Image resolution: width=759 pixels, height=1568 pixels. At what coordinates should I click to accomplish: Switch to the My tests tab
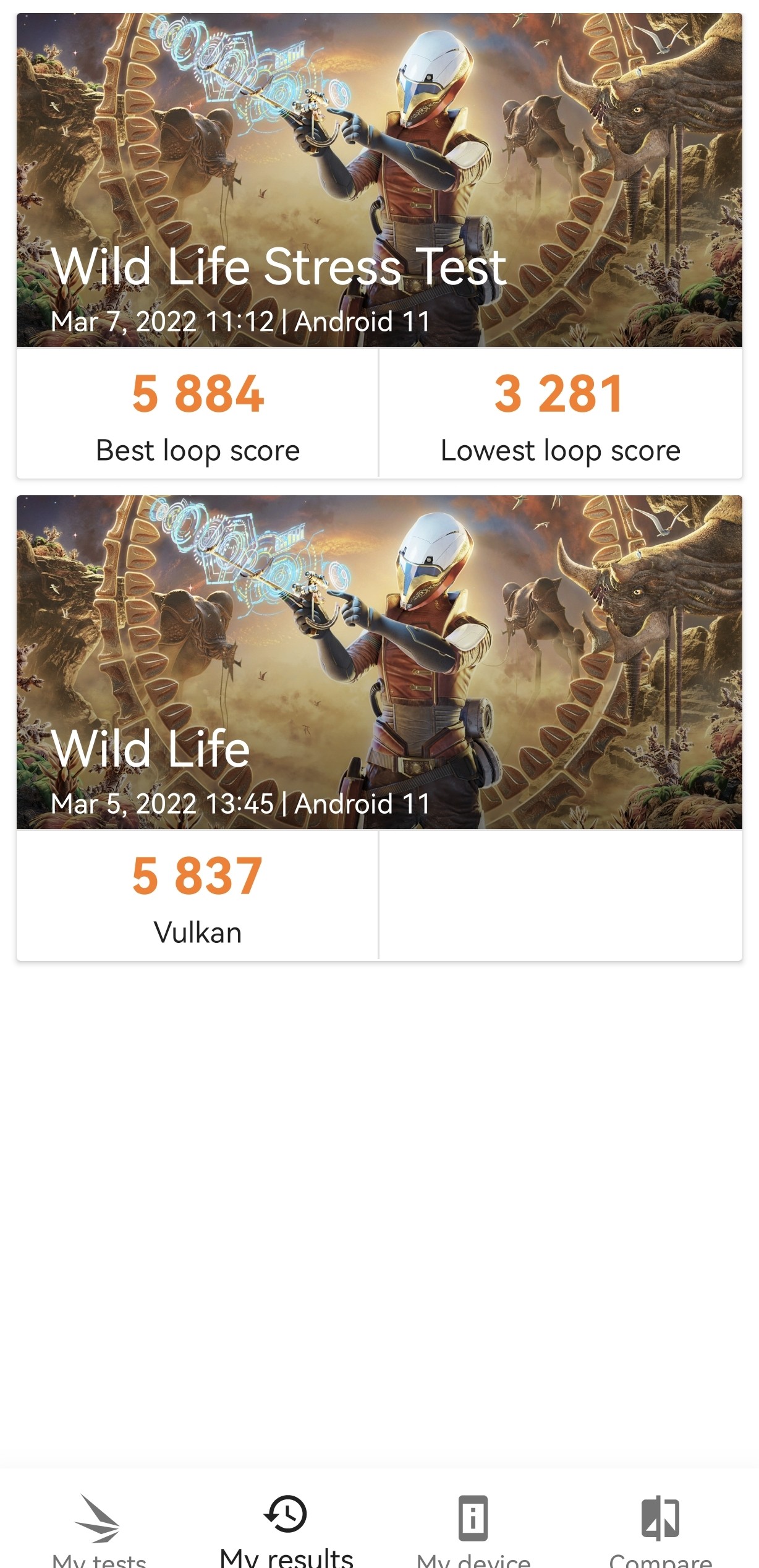[x=99, y=1528]
